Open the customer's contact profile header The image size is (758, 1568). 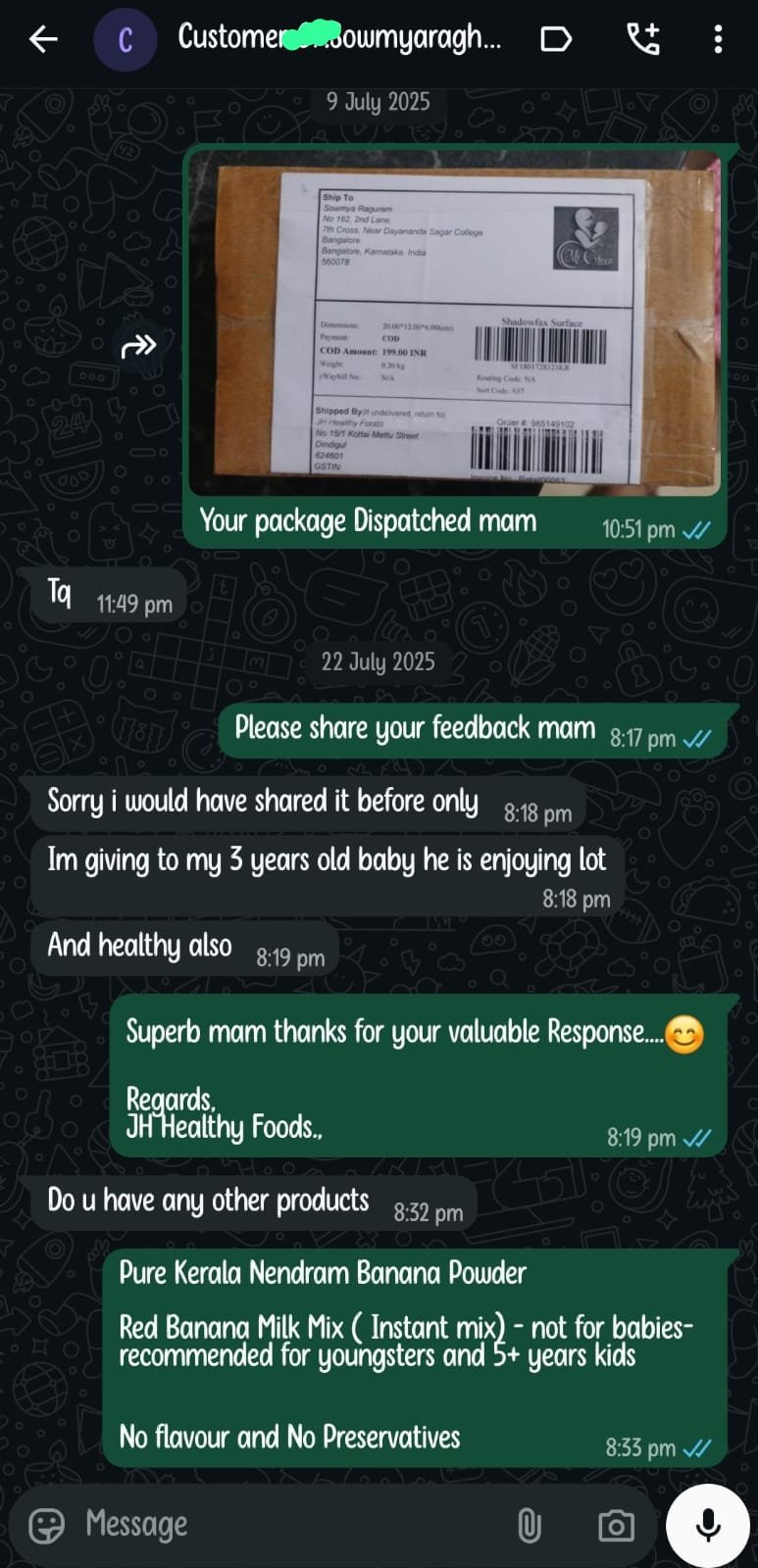tap(337, 39)
